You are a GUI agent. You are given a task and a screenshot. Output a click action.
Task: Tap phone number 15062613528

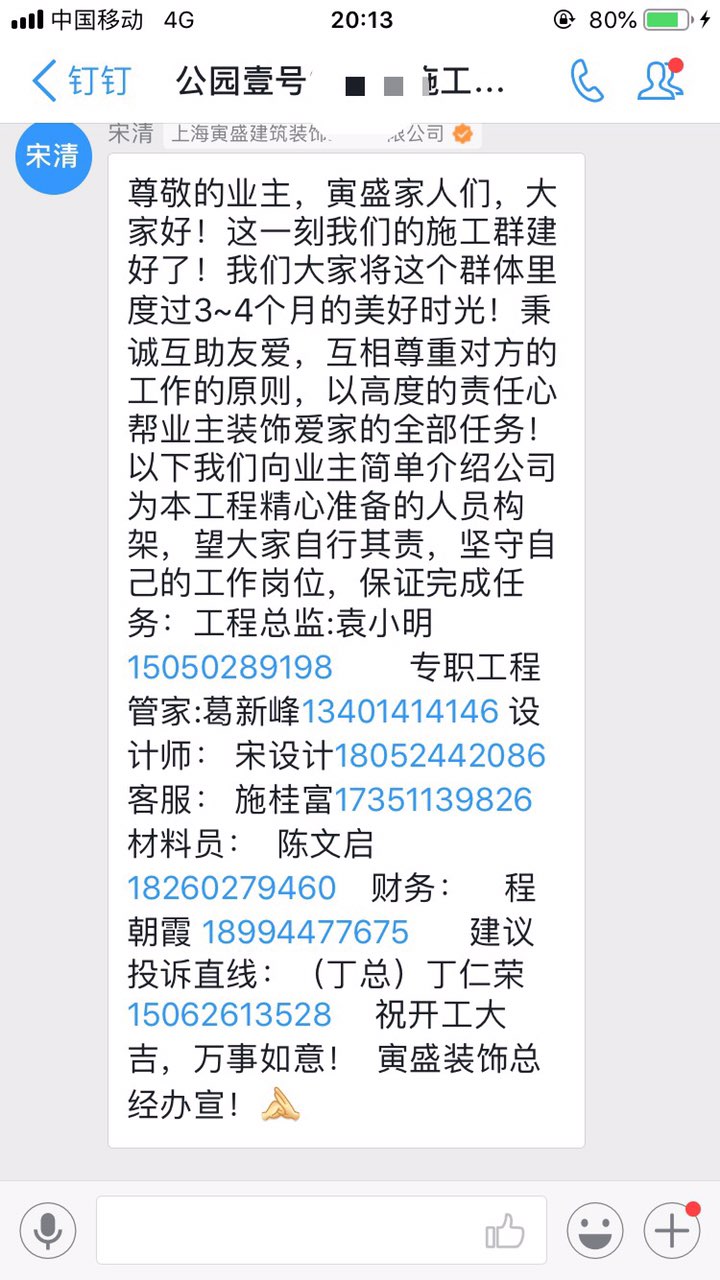(229, 1014)
